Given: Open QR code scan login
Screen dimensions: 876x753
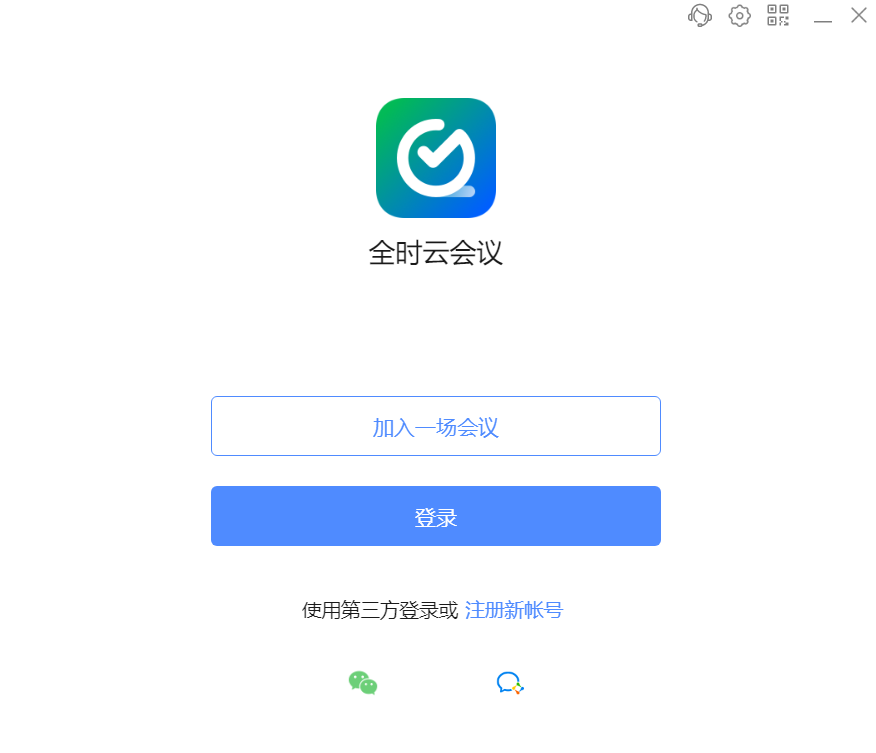Looking at the screenshot, I should tap(778, 15).
